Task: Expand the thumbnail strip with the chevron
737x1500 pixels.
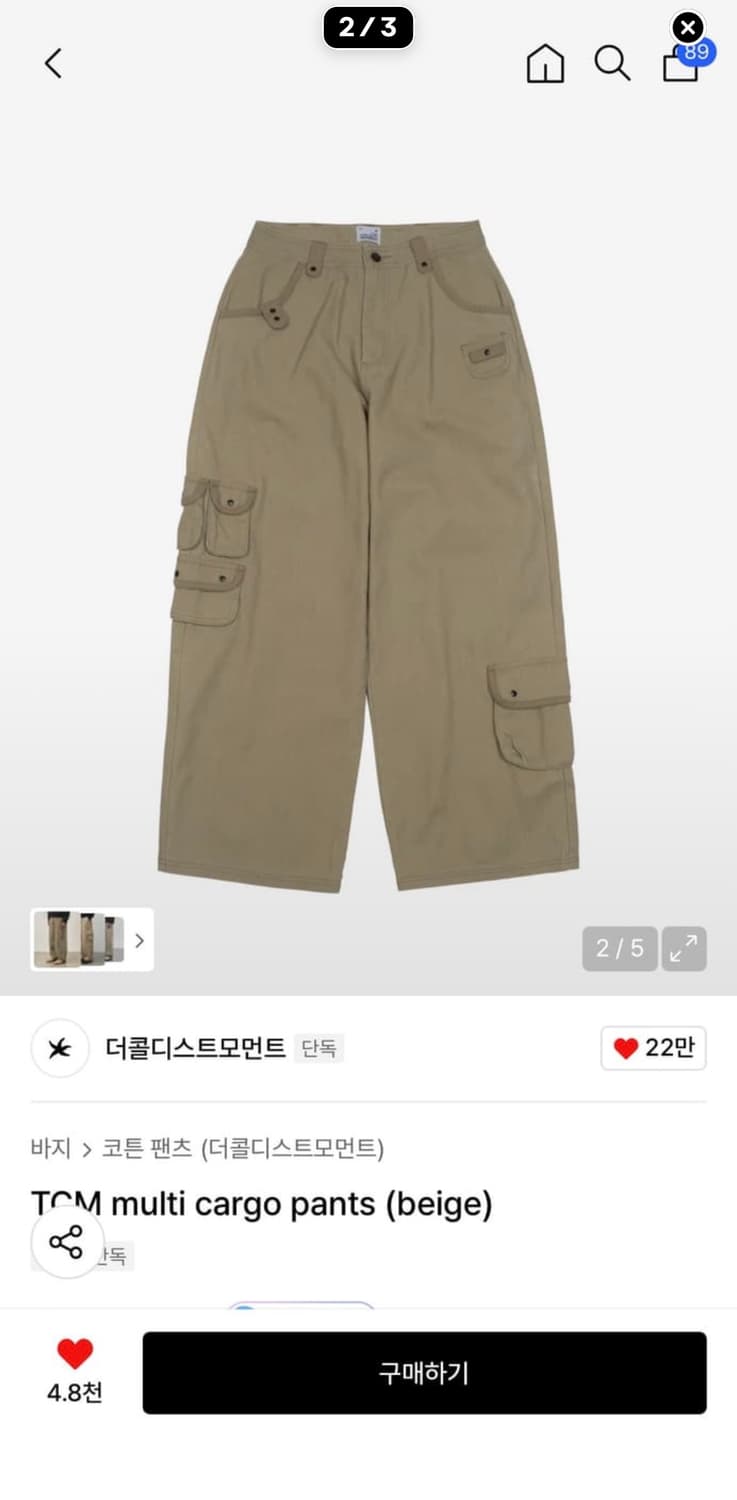Action: point(139,940)
